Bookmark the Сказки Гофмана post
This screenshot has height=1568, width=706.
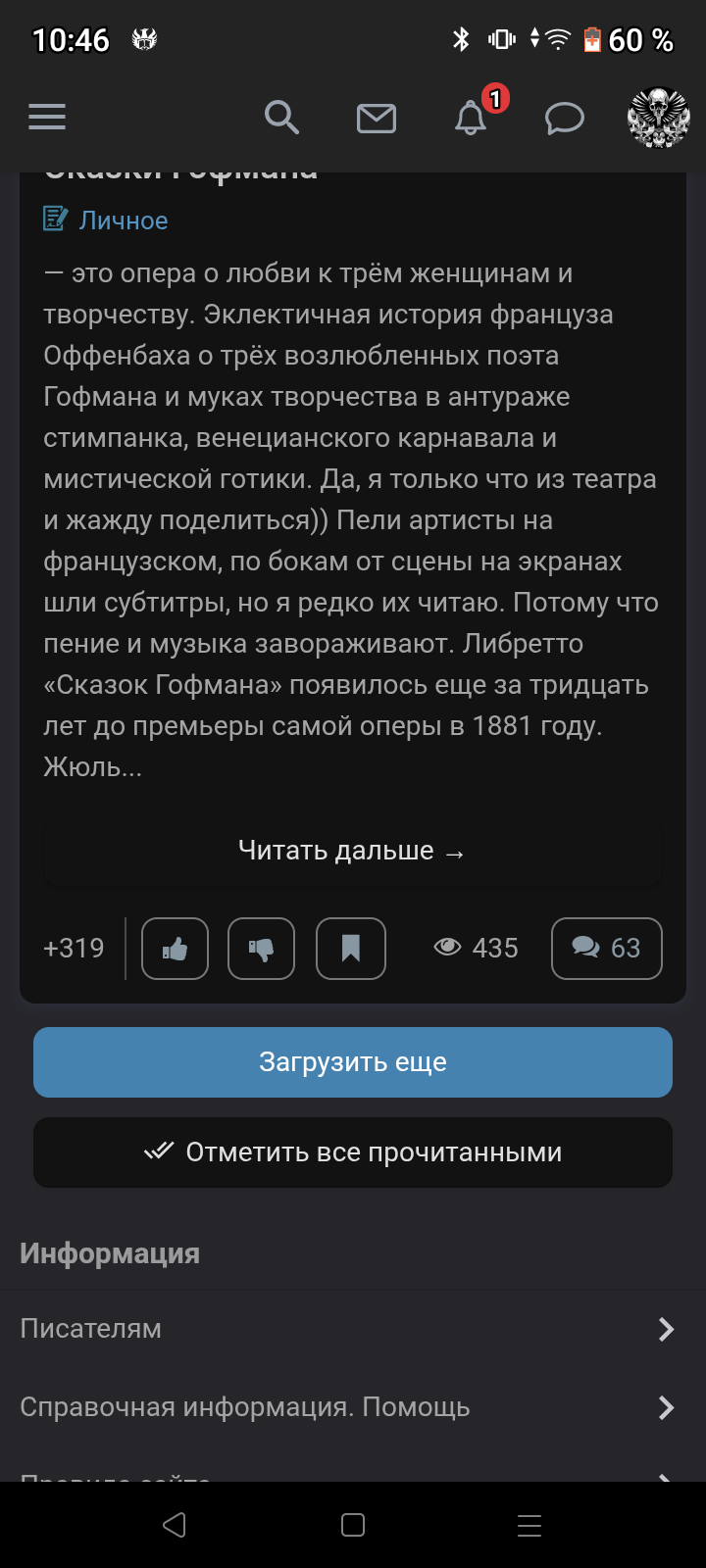pyautogui.click(x=350, y=949)
